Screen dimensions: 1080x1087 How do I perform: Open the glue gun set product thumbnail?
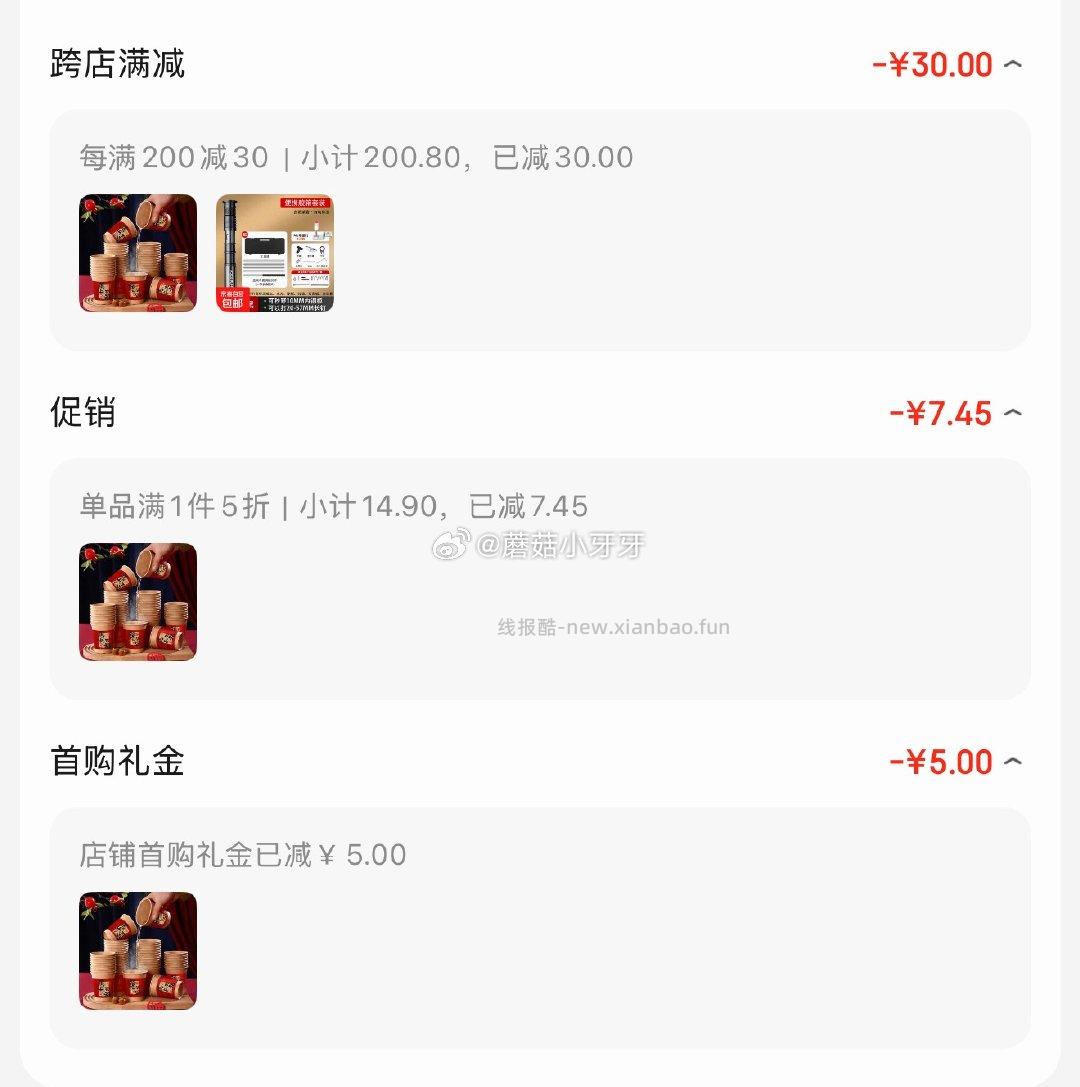[275, 255]
